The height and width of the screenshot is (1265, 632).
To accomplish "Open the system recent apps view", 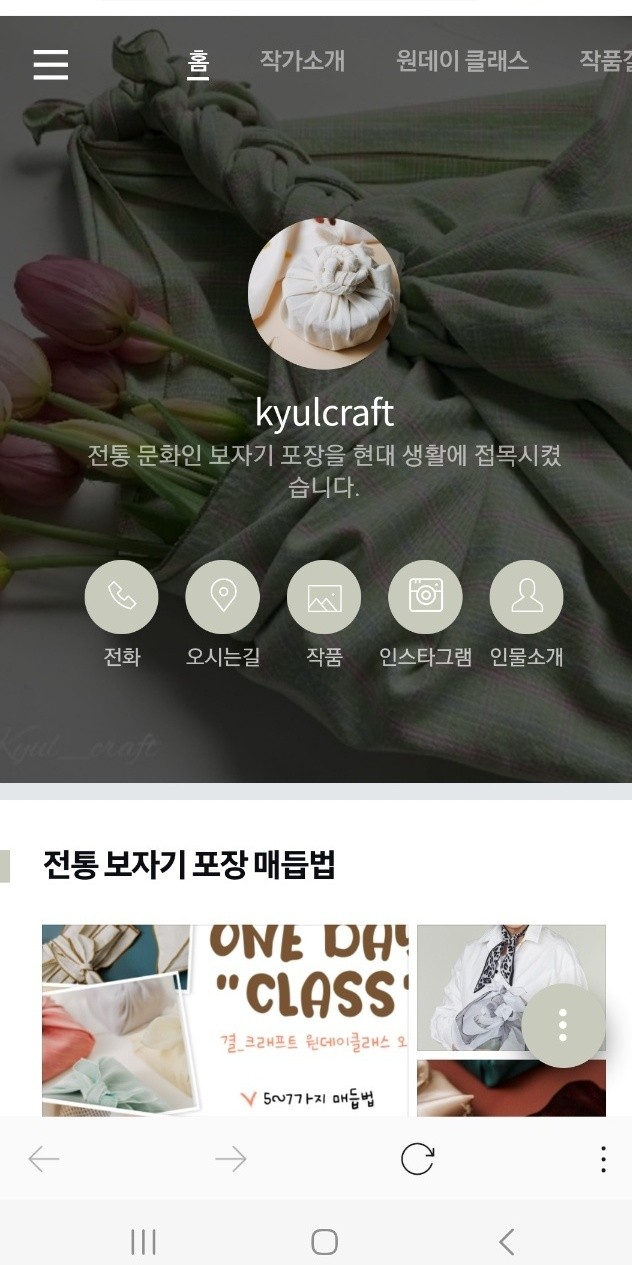I will 144,1242.
